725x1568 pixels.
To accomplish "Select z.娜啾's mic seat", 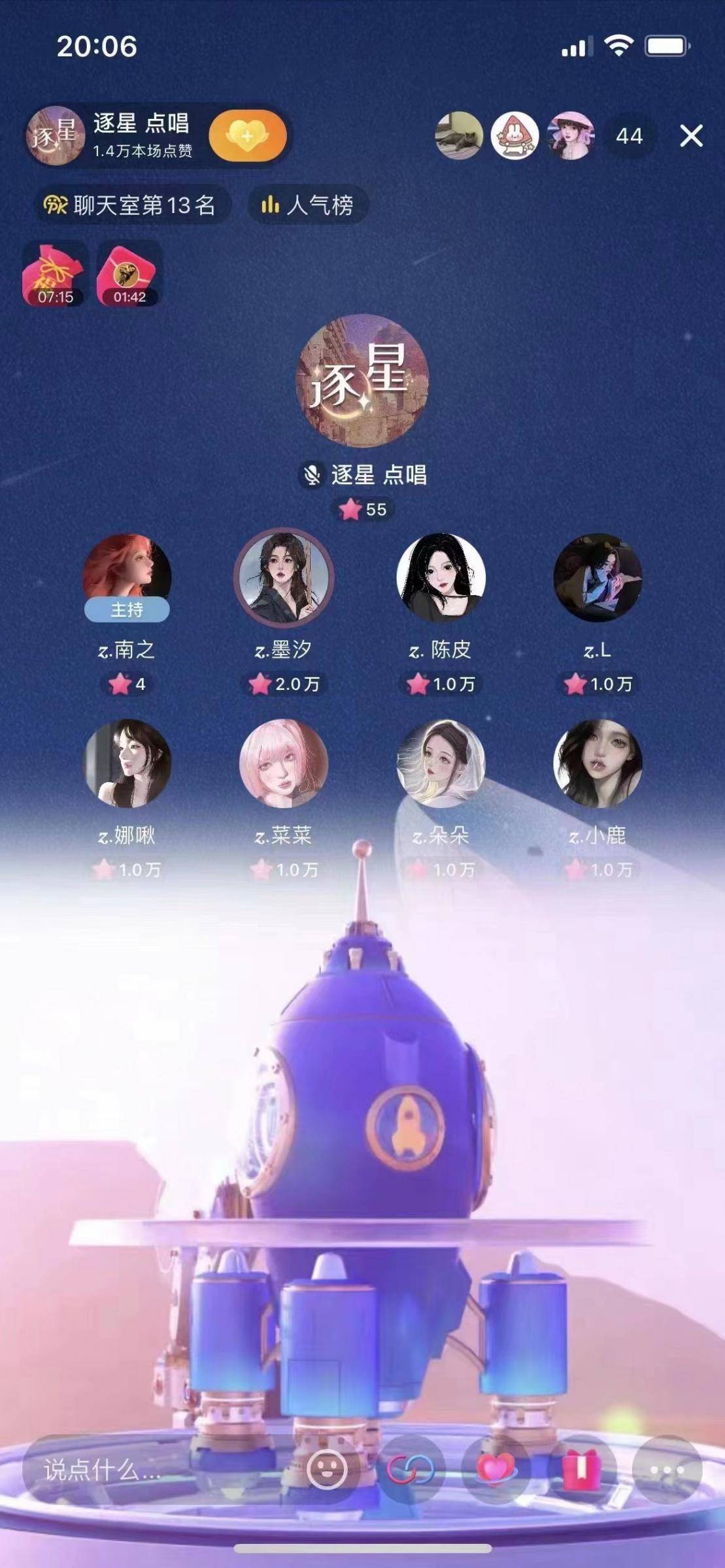I will click(127, 763).
